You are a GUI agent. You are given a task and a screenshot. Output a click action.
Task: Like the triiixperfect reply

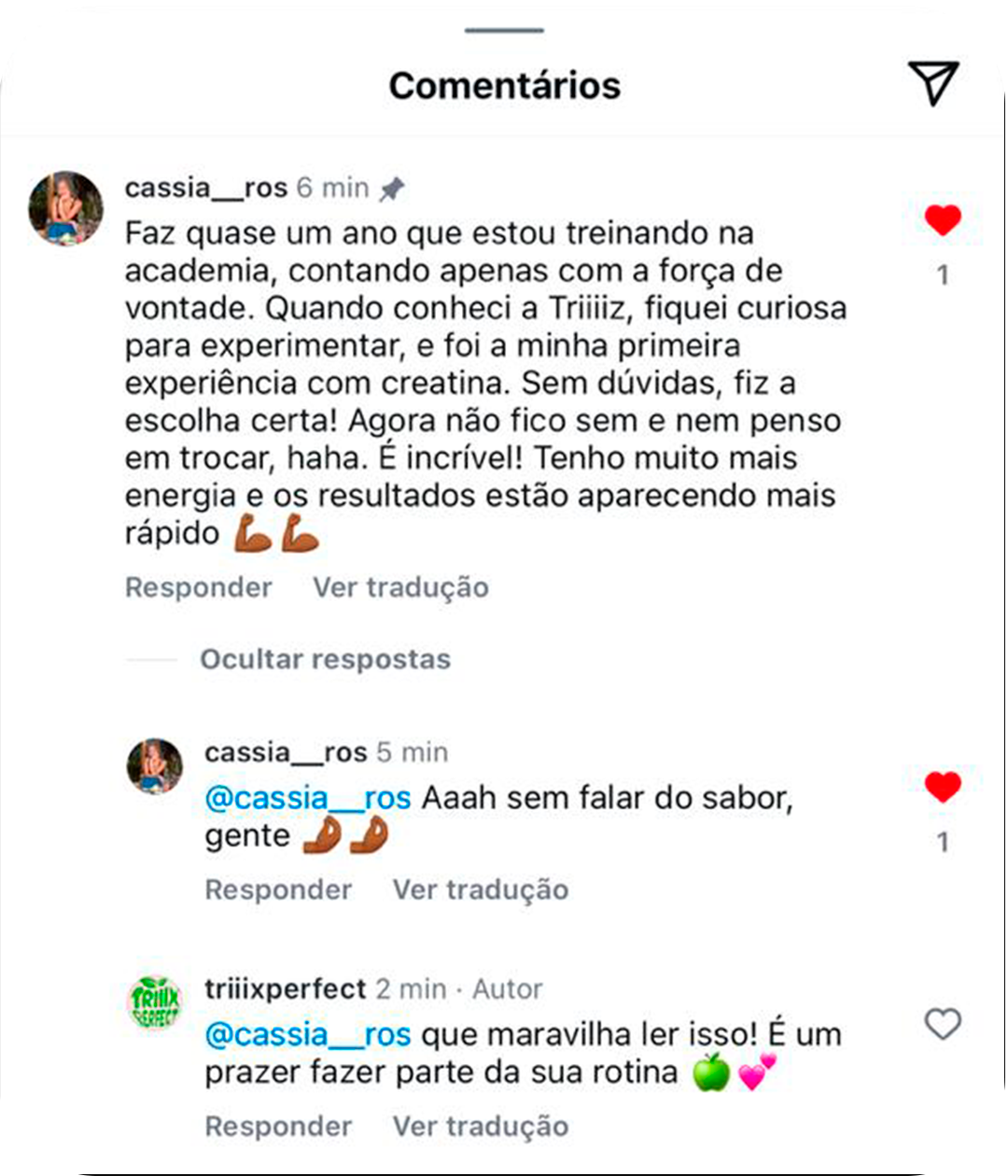(x=943, y=1024)
